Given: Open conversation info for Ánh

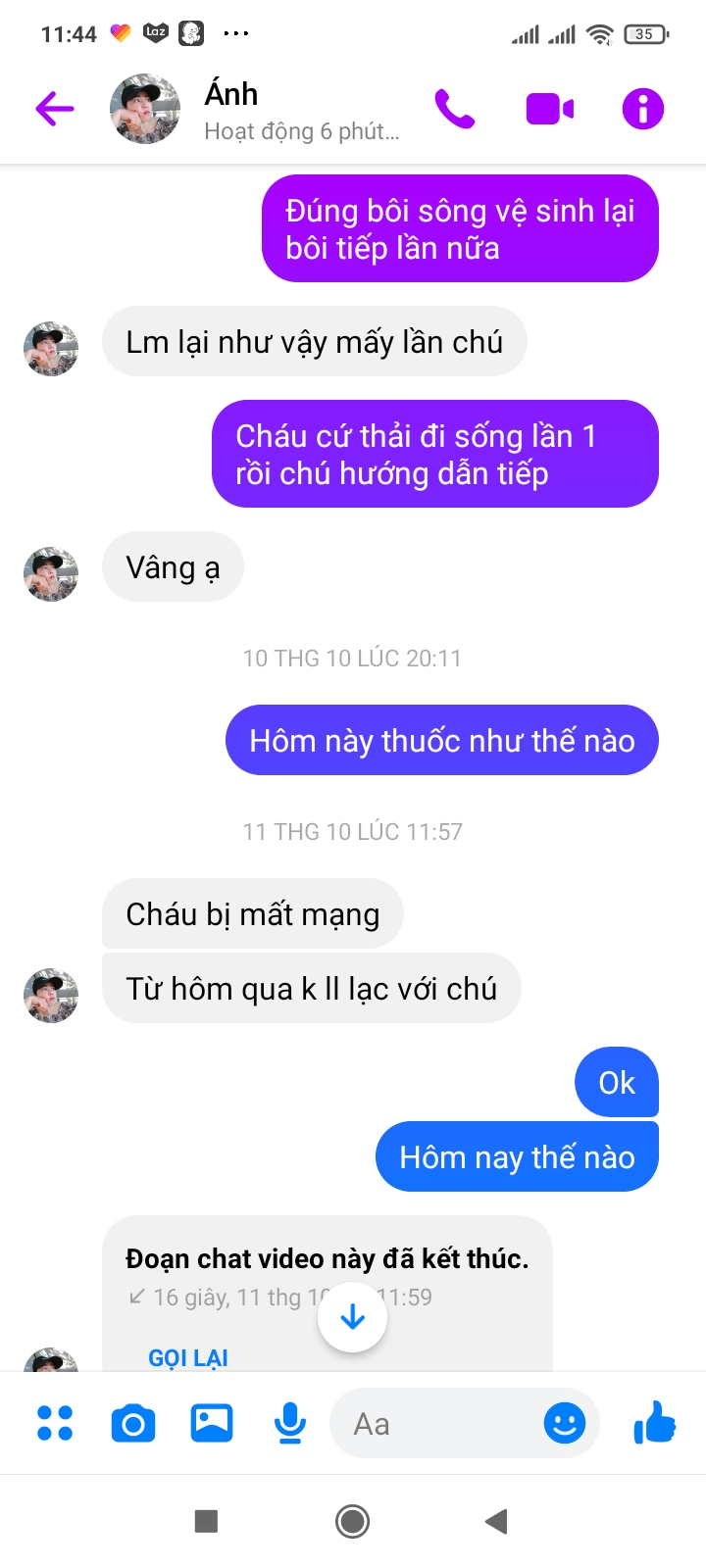Looking at the screenshot, I should click(643, 109).
